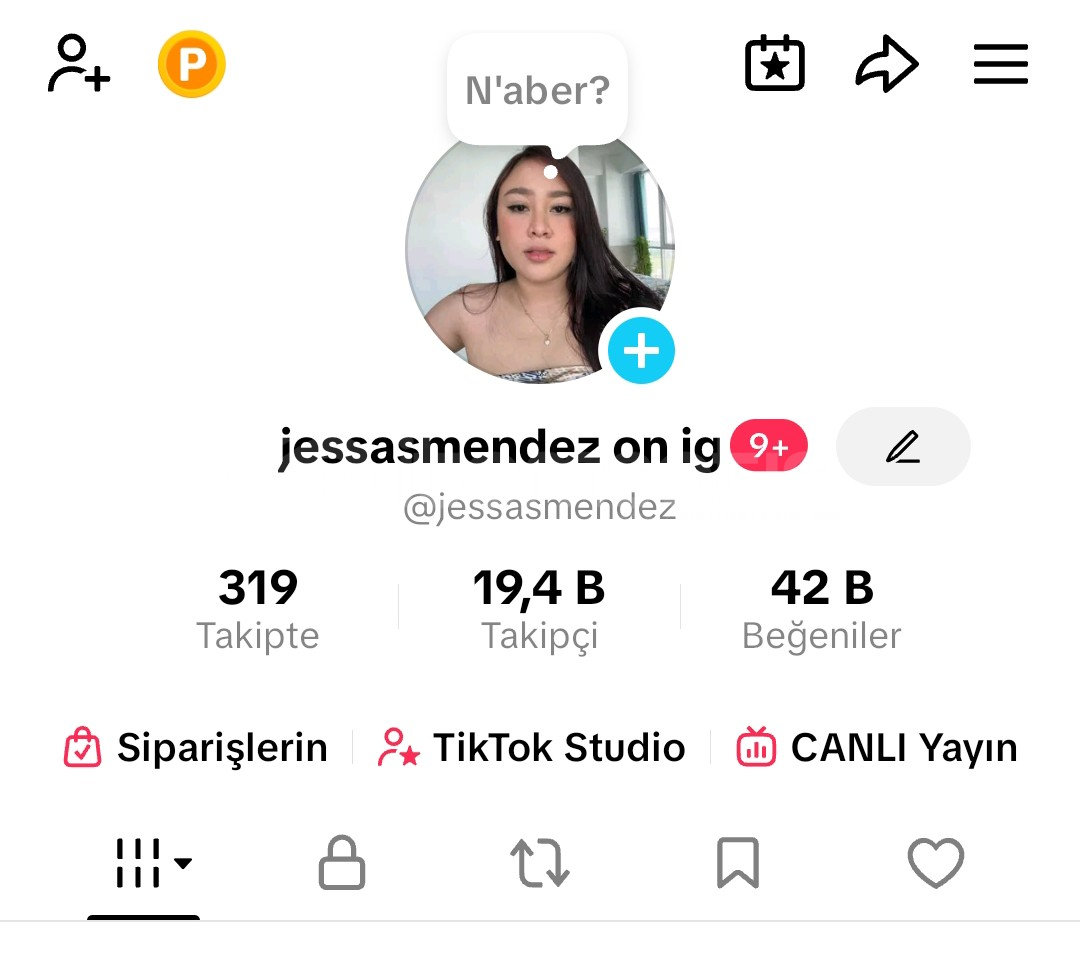The height and width of the screenshot is (957, 1080).
Task: Go to CANLI Yayın live stream
Action: (x=877, y=748)
